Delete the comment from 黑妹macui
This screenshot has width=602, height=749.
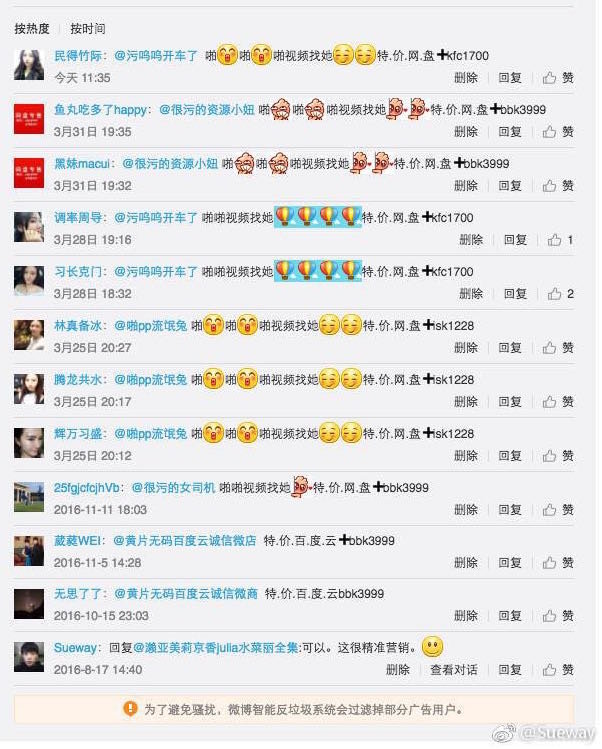[x=466, y=186]
